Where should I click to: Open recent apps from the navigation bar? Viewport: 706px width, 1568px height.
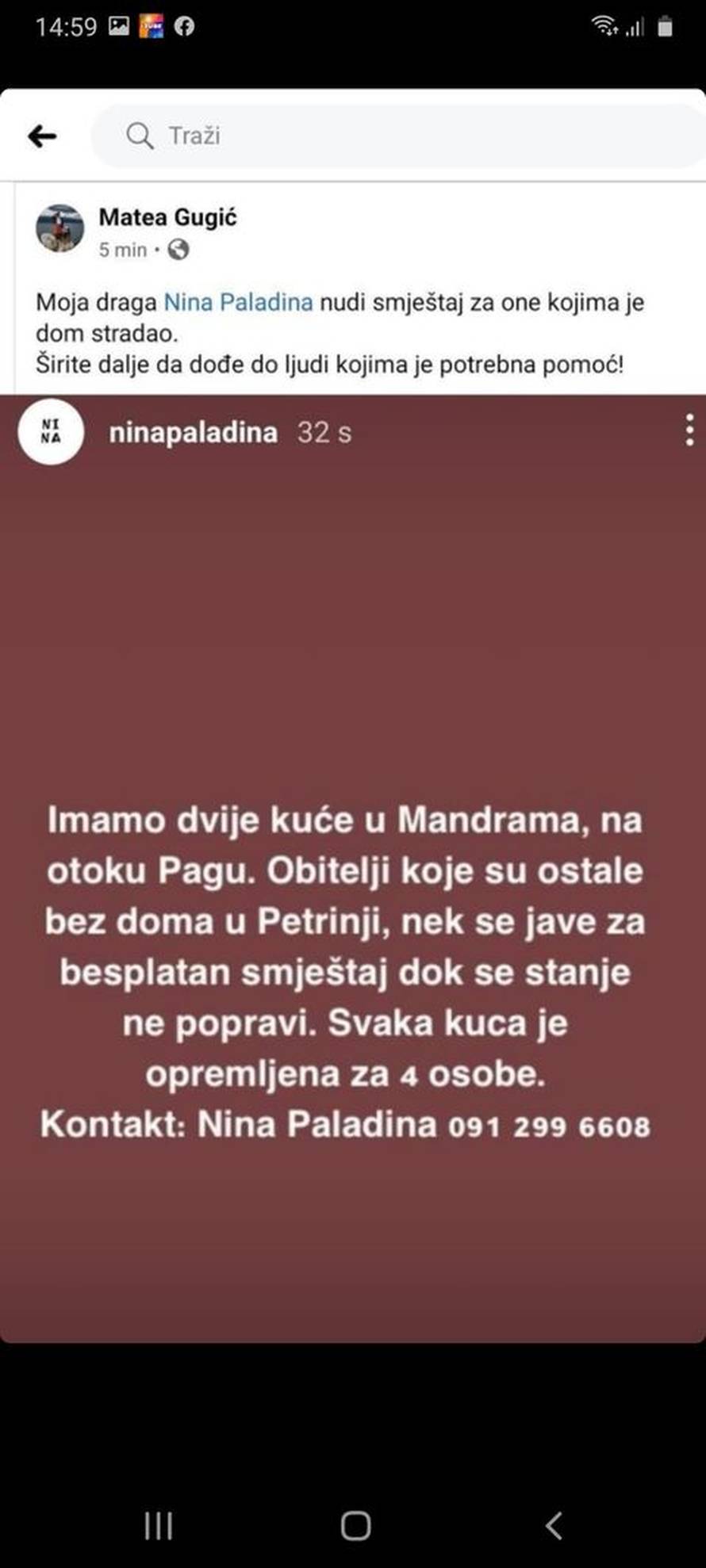(x=159, y=1525)
